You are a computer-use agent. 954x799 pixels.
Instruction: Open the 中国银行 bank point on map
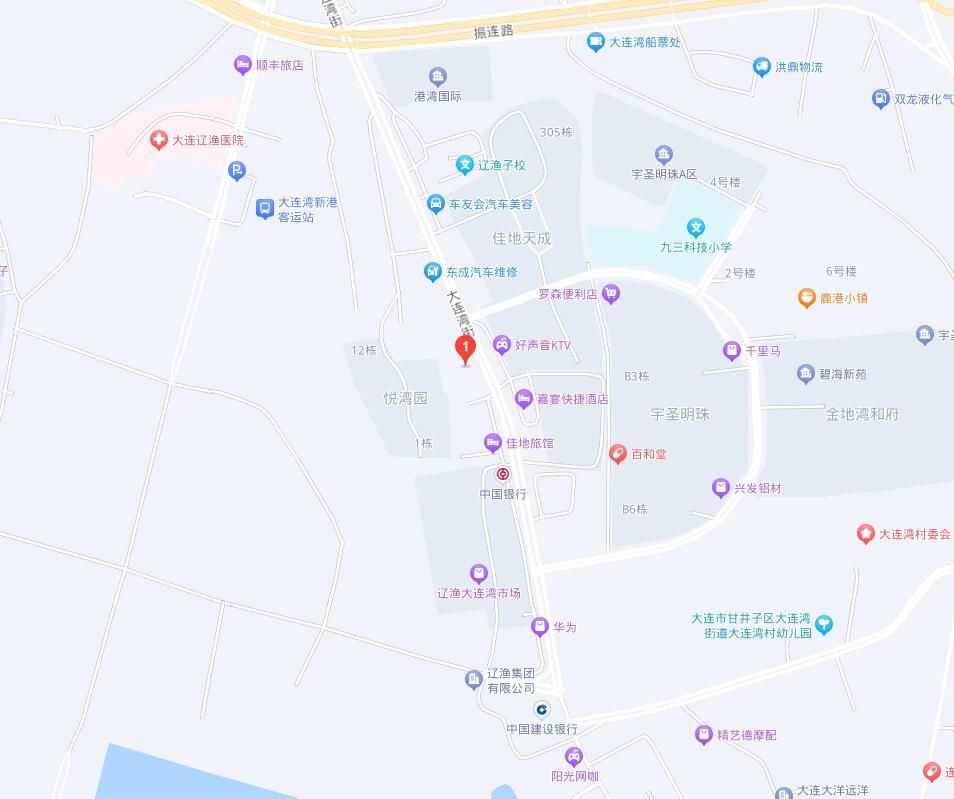(x=503, y=474)
